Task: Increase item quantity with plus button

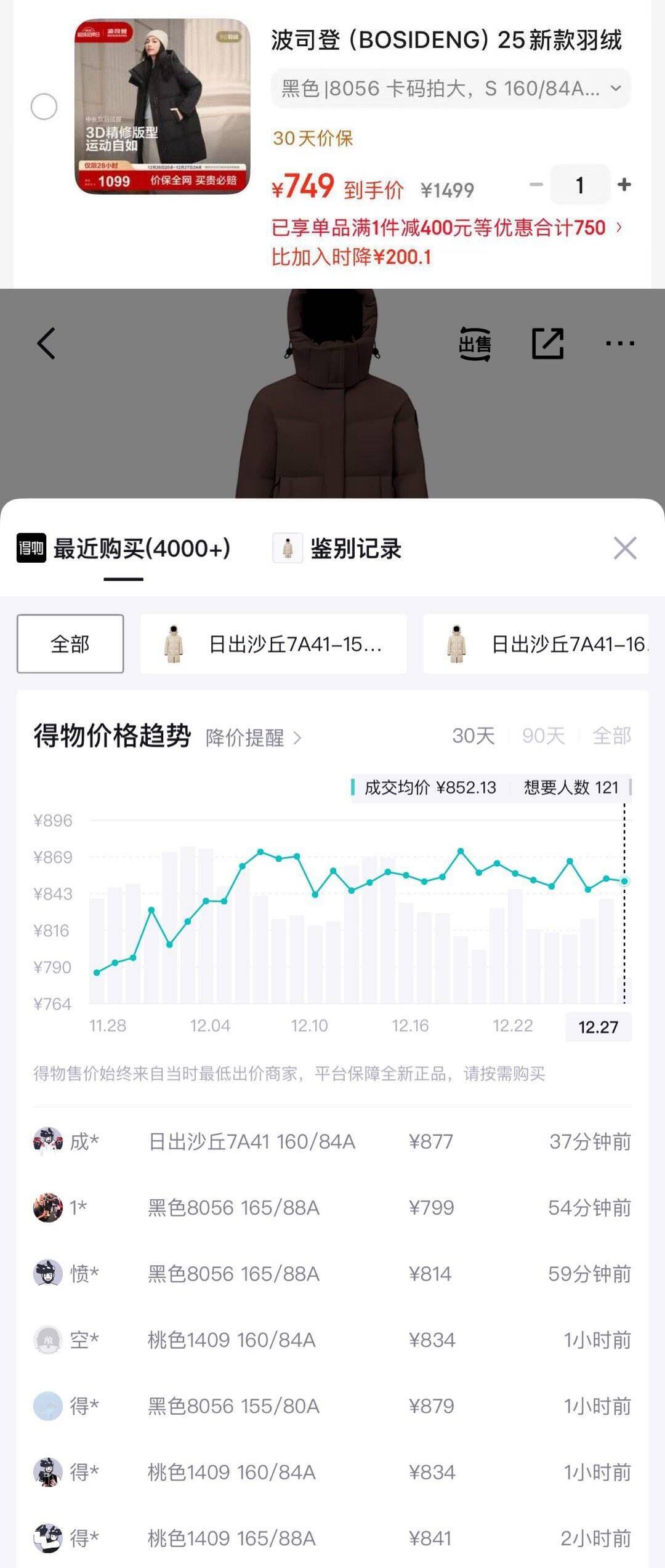Action: pyautogui.click(x=624, y=185)
